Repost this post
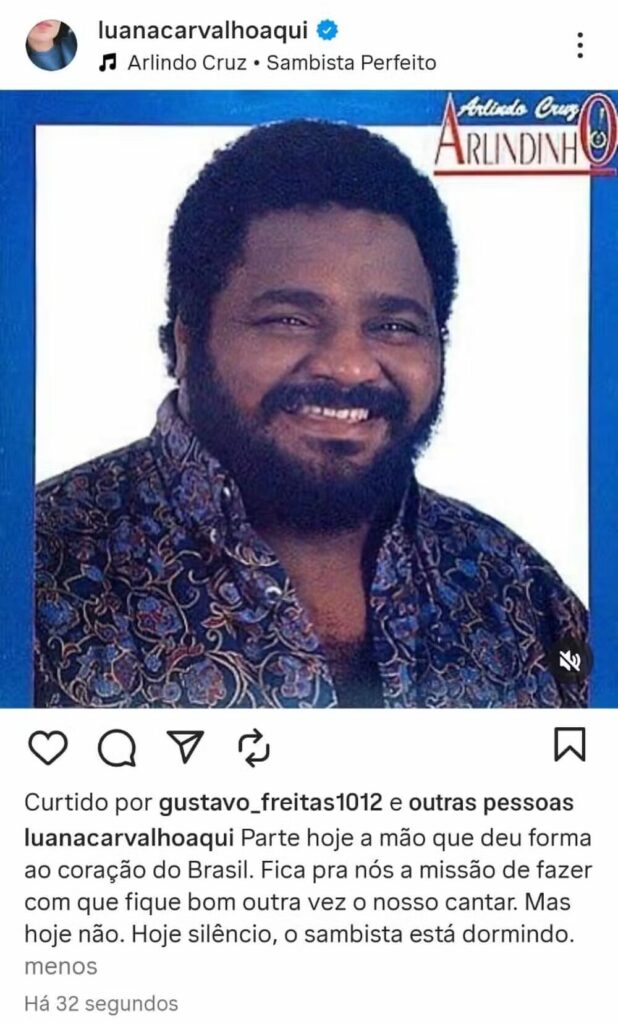 tap(254, 746)
